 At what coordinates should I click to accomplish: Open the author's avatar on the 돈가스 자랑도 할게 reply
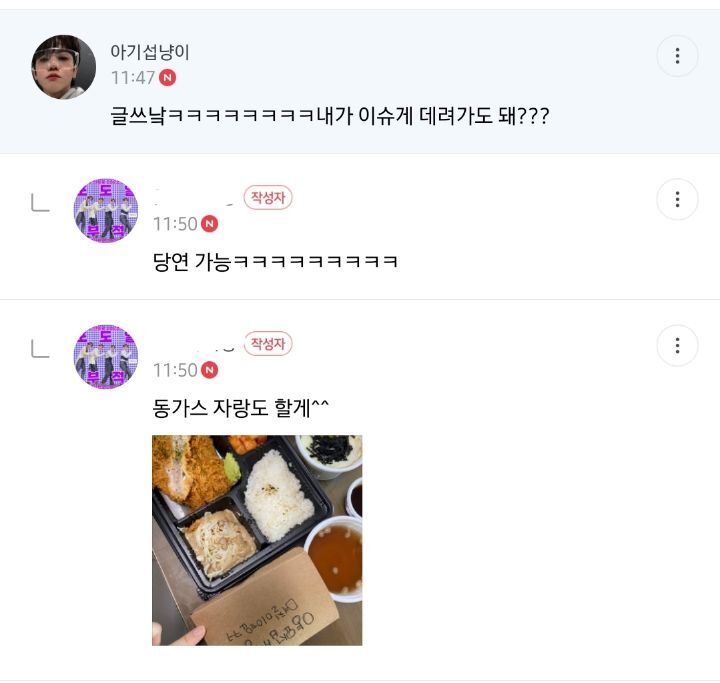pyautogui.click(x=106, y=357)
